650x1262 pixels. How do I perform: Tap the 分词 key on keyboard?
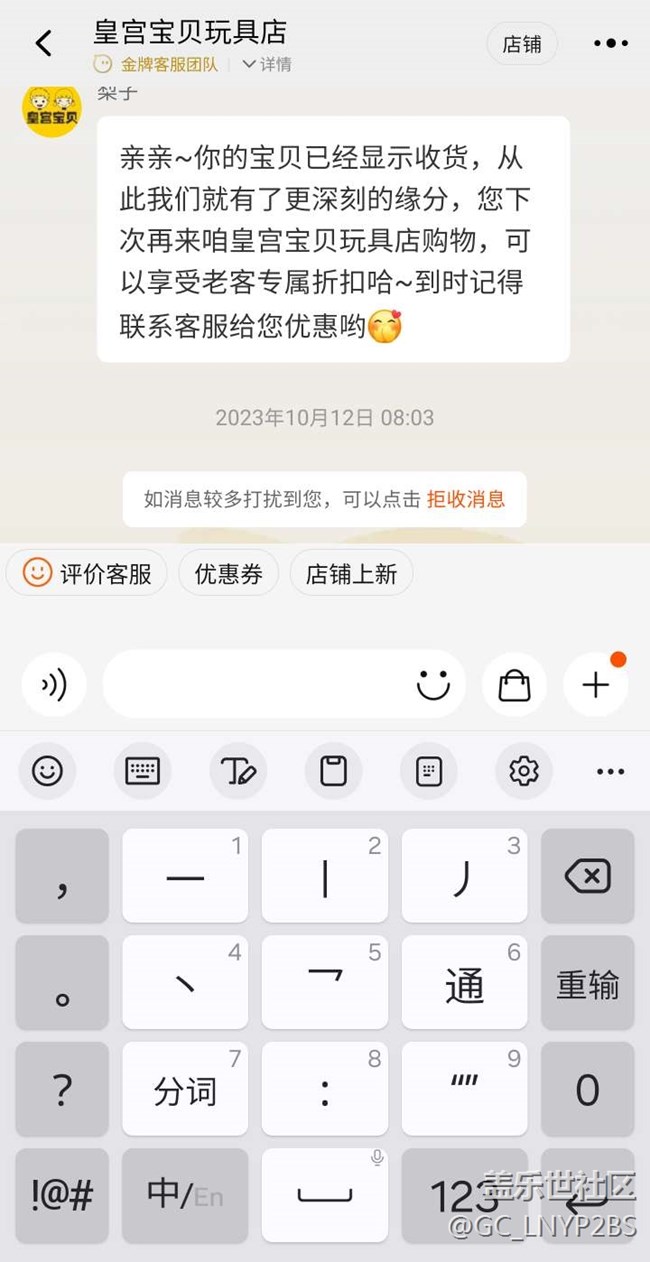pyautogui.click(x=185, y=1090)
